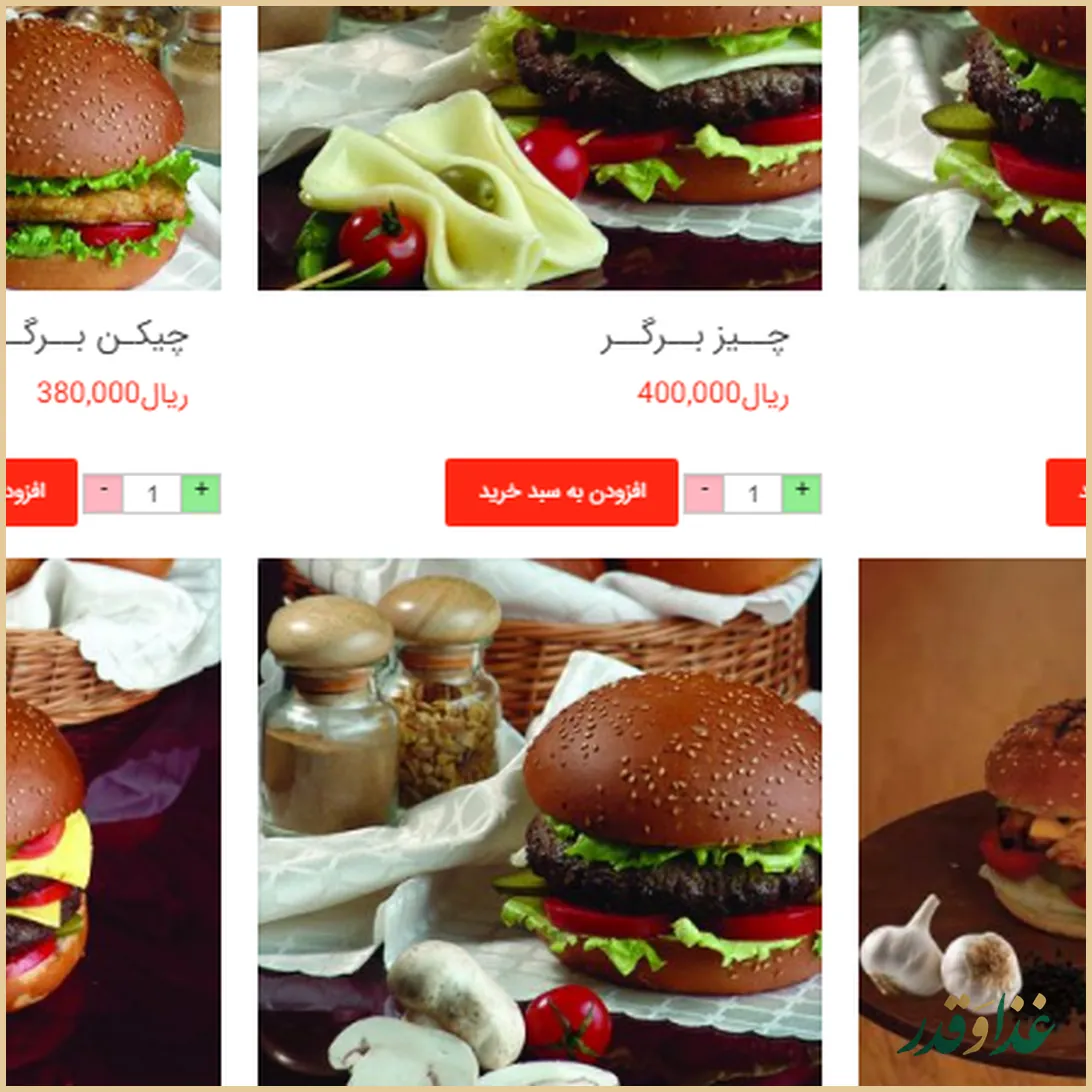Open the چیز برگر product photo

(540, 148)
